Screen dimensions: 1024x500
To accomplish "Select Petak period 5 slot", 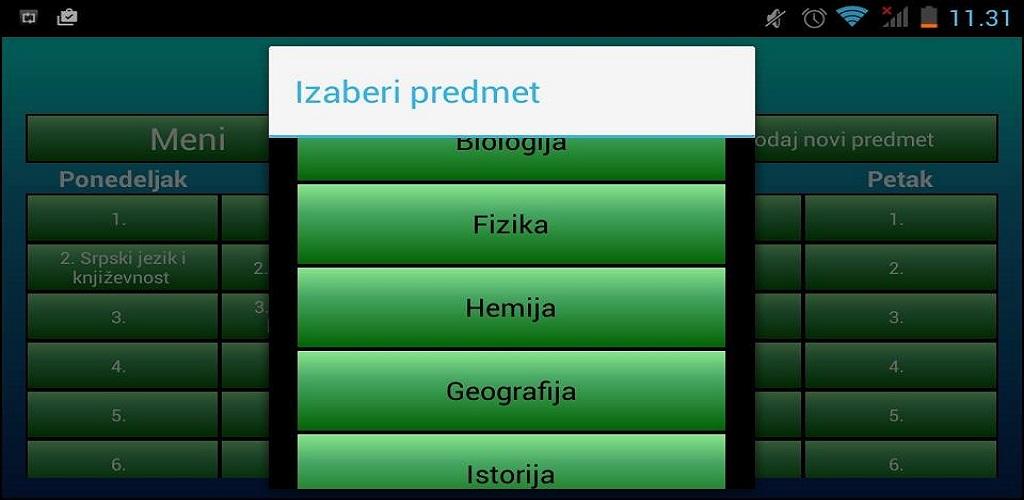I will (900, 415).
